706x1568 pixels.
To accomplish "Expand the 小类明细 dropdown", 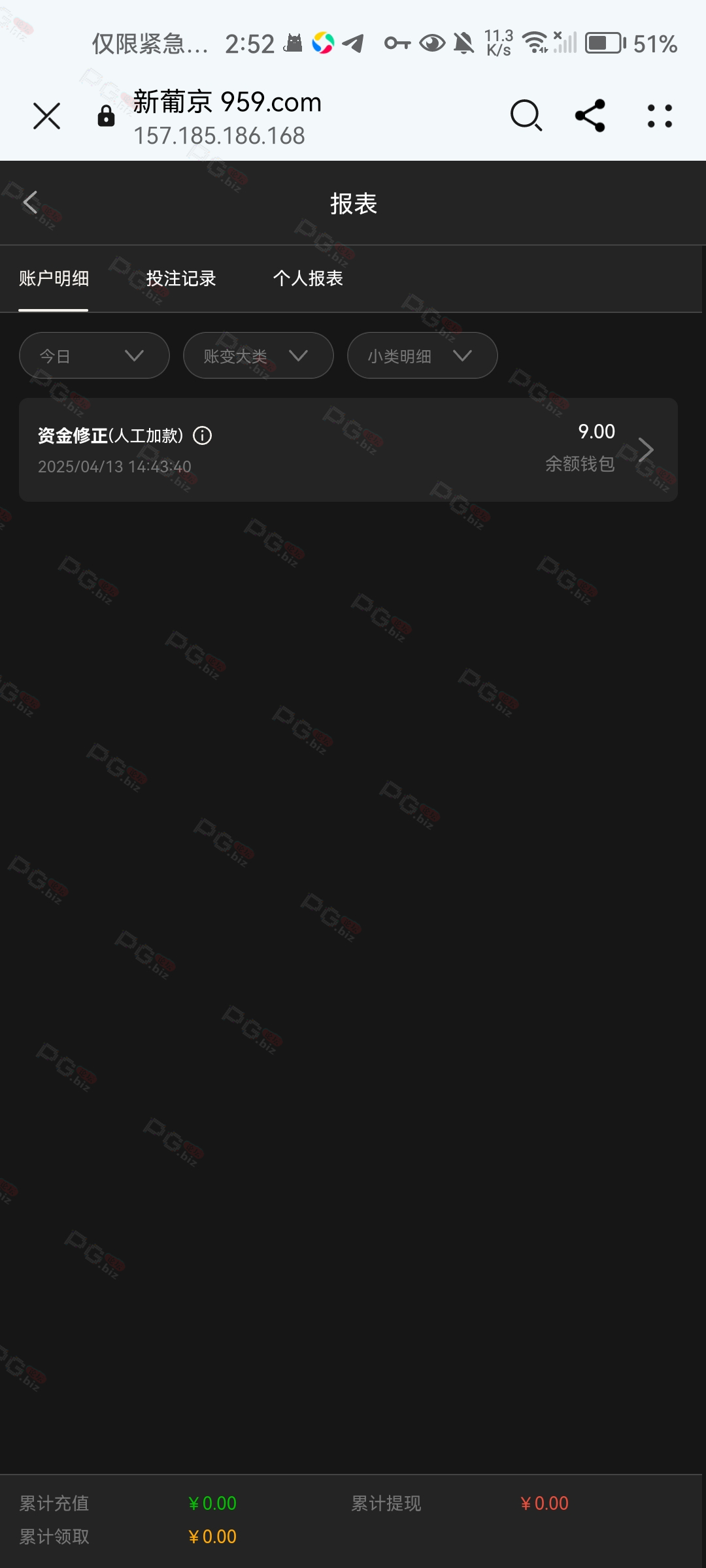I will tap(422, 355).
